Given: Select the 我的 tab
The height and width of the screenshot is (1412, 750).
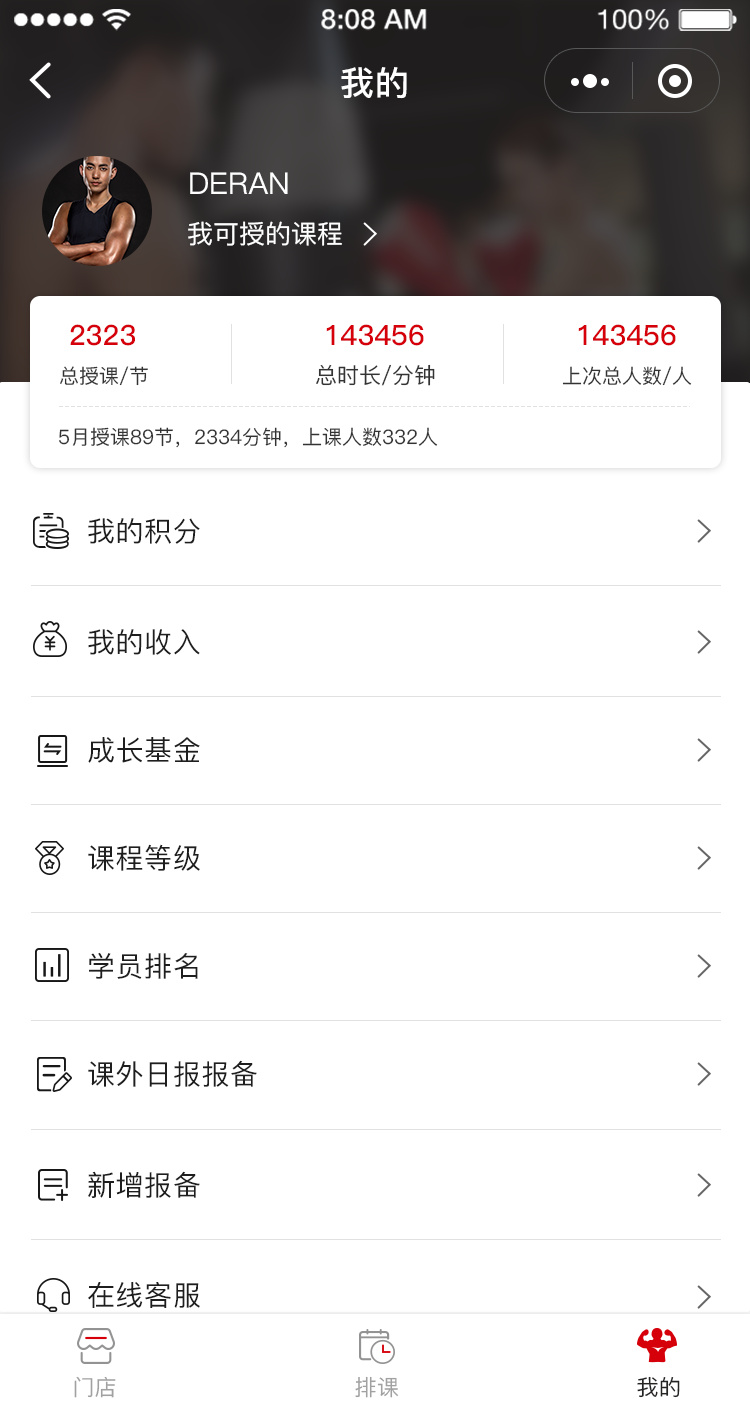Looking at the screenshot, I should click(658, 1362).
